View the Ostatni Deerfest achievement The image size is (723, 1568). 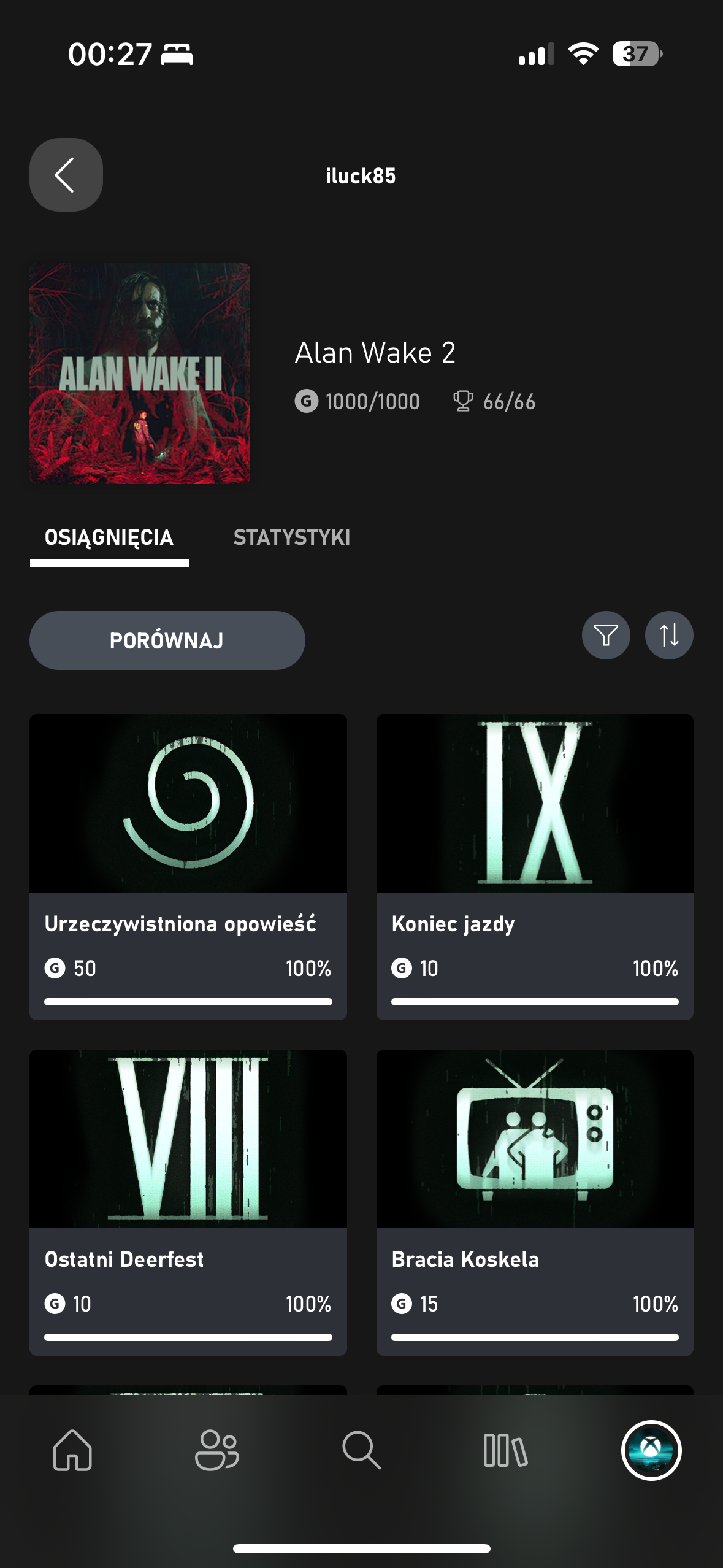[x=188, y=1202]
